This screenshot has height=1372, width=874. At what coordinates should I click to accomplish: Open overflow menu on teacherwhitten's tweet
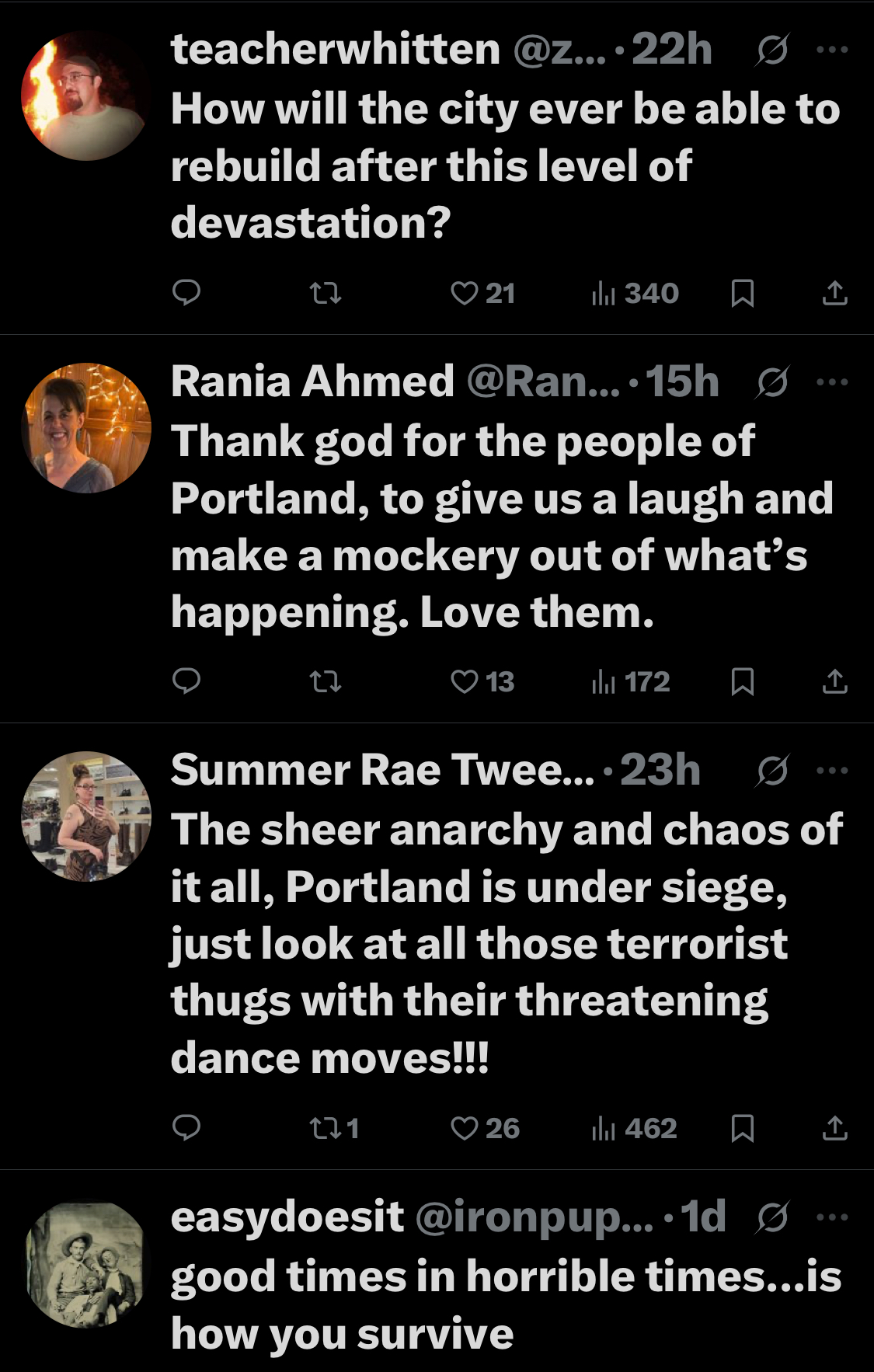click(x=832, y=50)
